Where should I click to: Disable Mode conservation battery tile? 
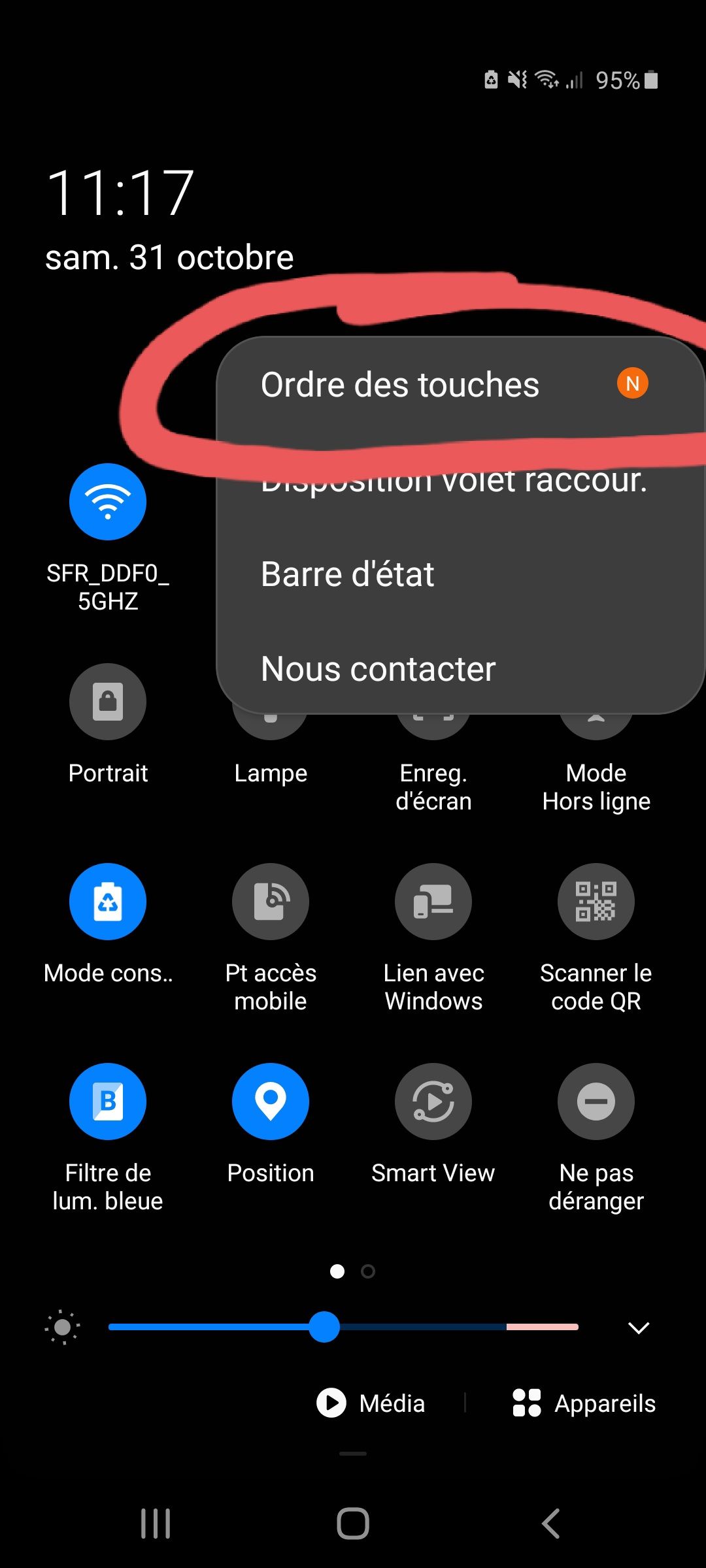tap(108, 902)
